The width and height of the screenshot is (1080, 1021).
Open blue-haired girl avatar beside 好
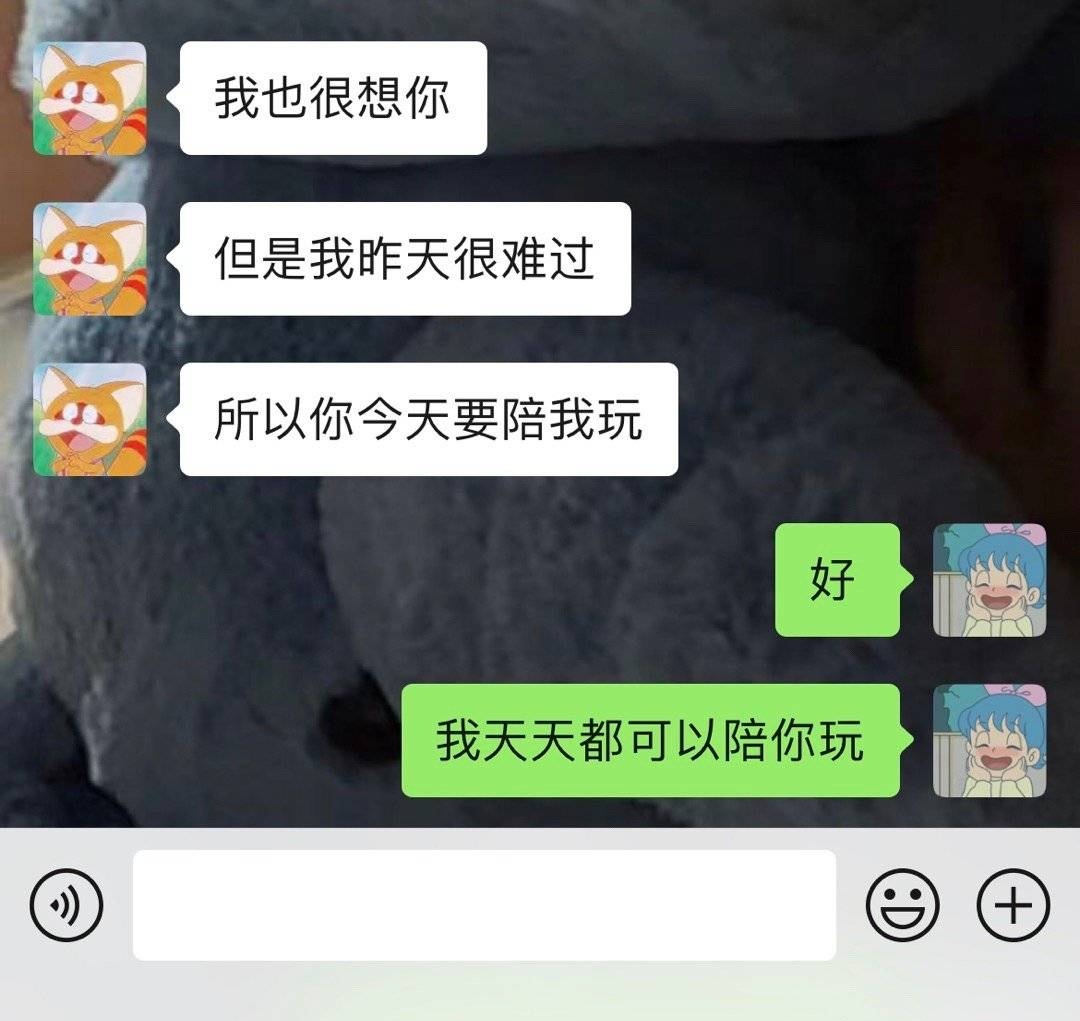pyautogui.click(x=989, y=580)
